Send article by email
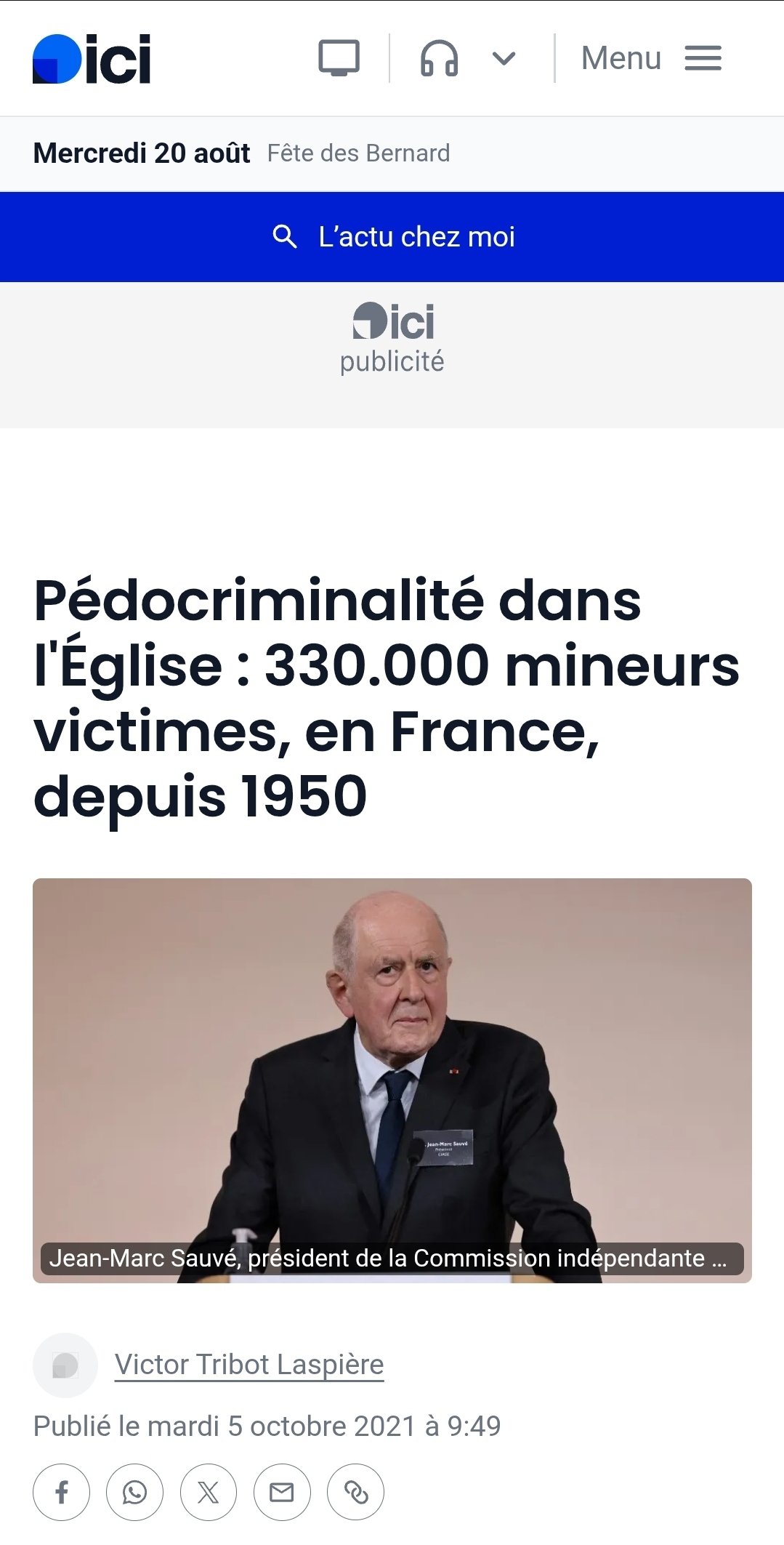Viewport: 784px width, 1545px height. pos(282,1493)
